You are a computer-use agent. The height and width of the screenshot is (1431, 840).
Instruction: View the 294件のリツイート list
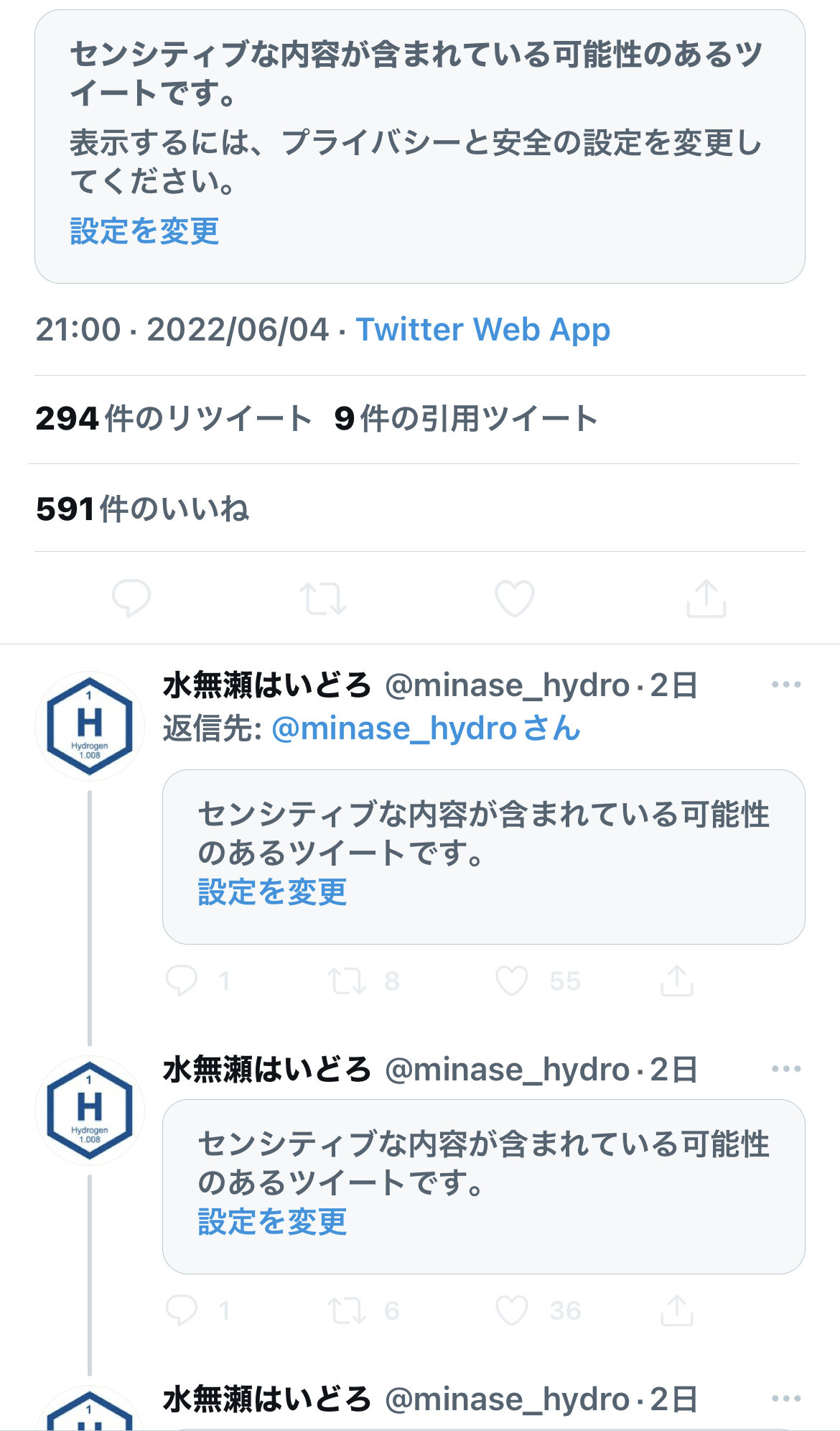pyautogui.click(x=173, y=419)
